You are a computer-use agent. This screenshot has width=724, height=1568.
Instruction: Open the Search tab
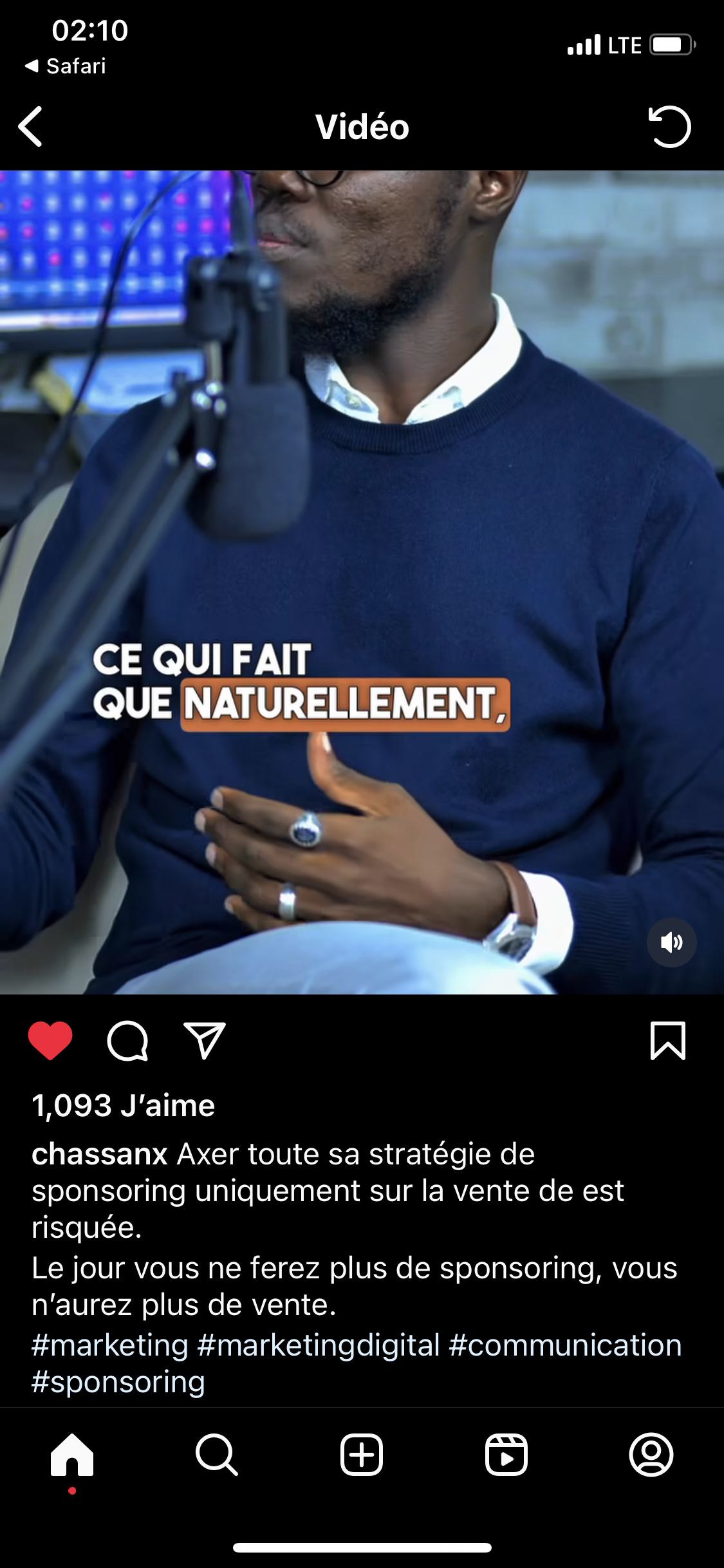pos(217,1455)
